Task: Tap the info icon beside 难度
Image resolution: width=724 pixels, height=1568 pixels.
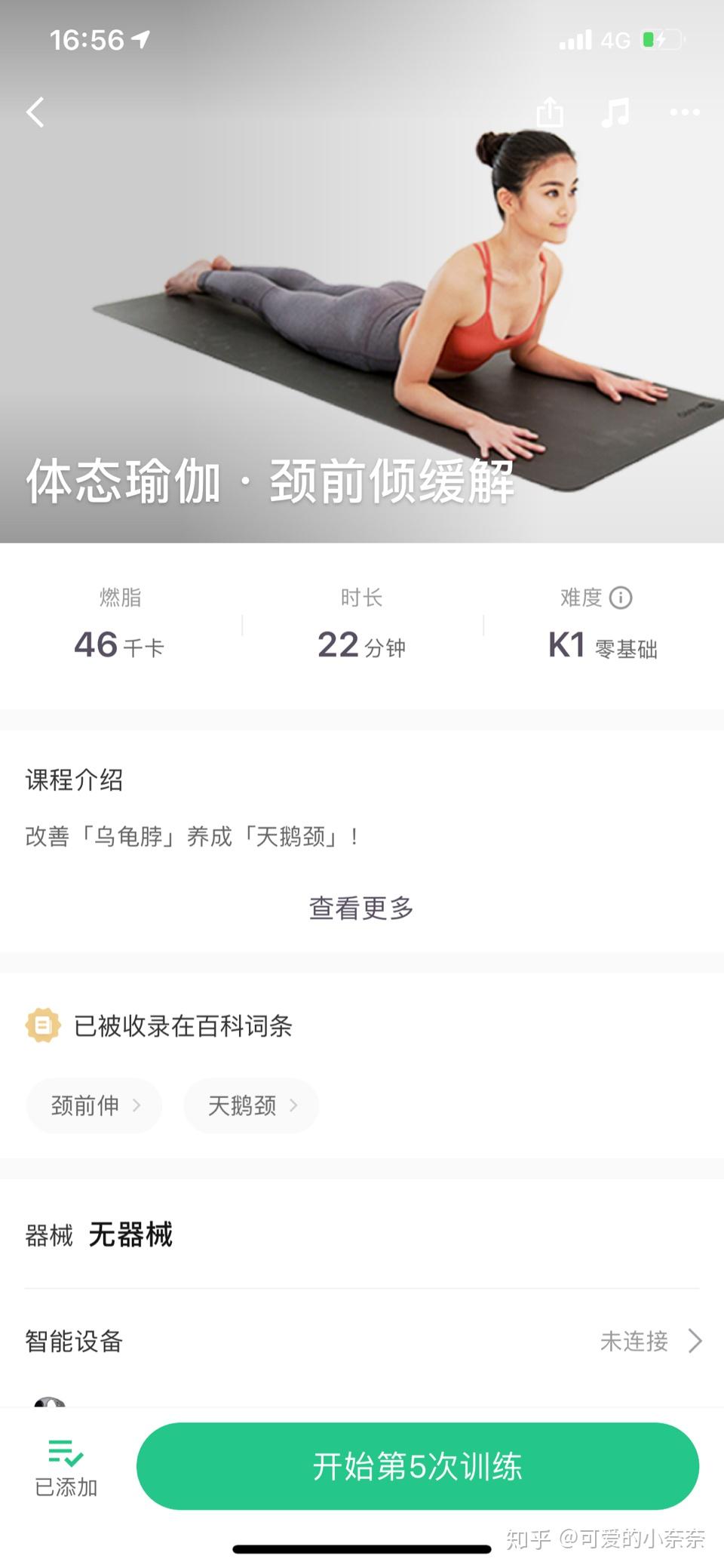Action: (x=621, y=598)
